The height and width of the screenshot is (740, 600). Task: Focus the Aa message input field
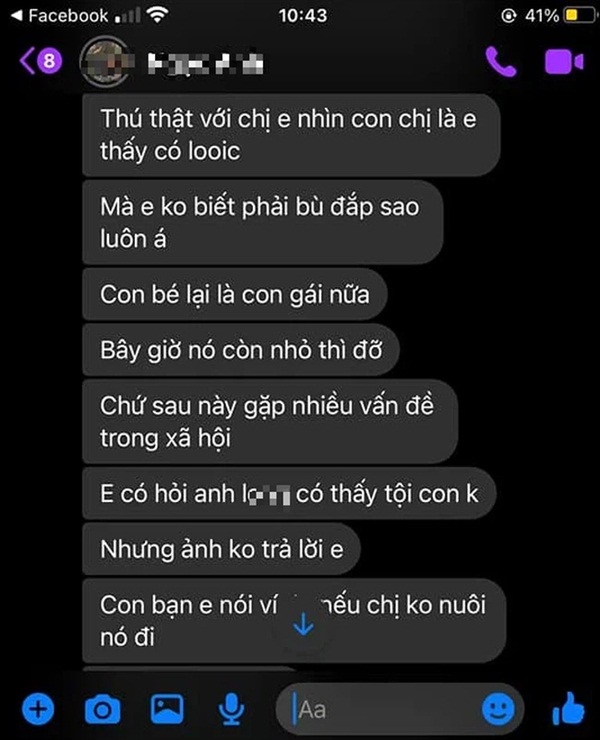click(x=380, y=710)
